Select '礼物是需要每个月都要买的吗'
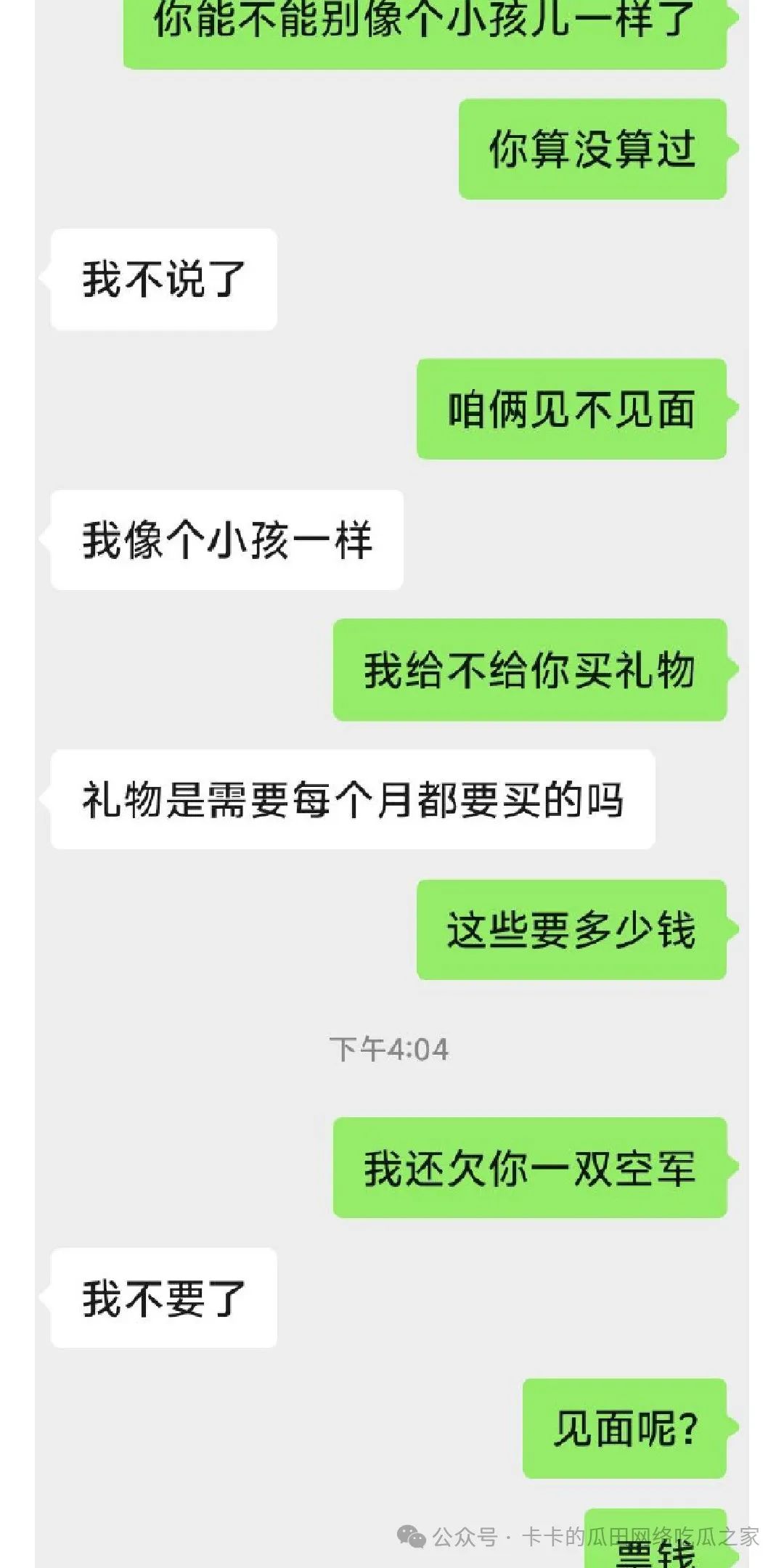784x1568 pixels. tap(352, 799)
